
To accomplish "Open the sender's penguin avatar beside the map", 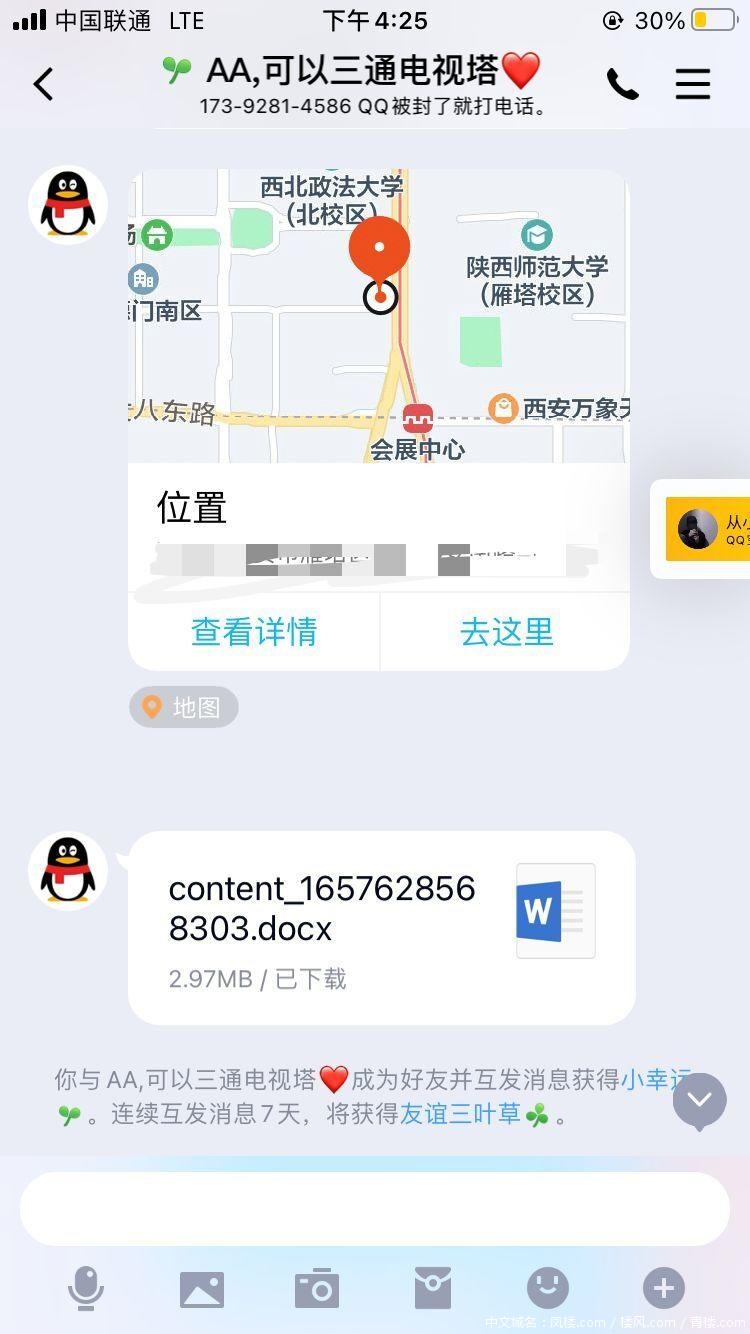I will click(x=68, y=205).
